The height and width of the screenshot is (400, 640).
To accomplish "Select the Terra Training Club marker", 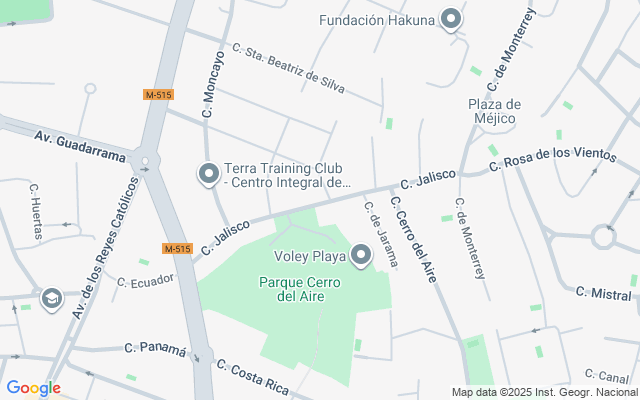I will 209,175.
